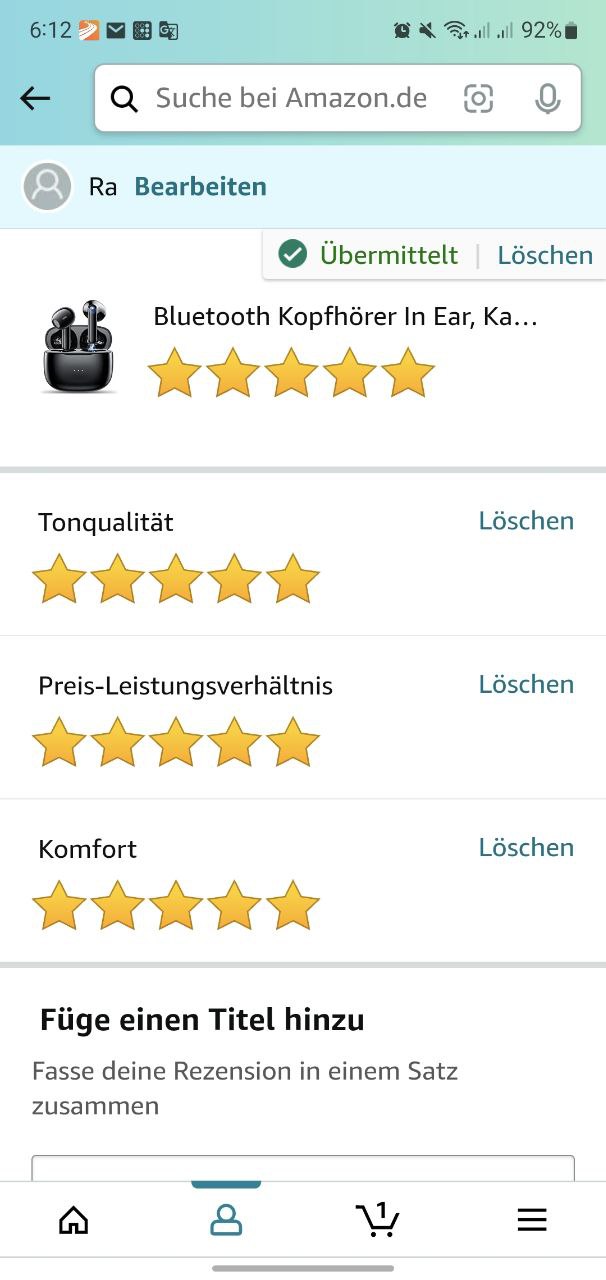Go back using the arrow icon
This screenshot has width=606, height=1280.
click(x=35, y=98)
